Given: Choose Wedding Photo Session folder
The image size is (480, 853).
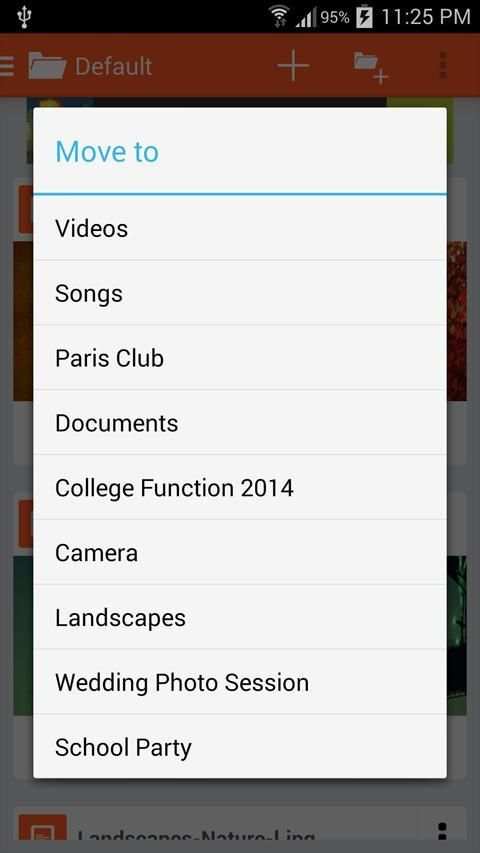Looking at the screenshot, I should tap(240, 682).
